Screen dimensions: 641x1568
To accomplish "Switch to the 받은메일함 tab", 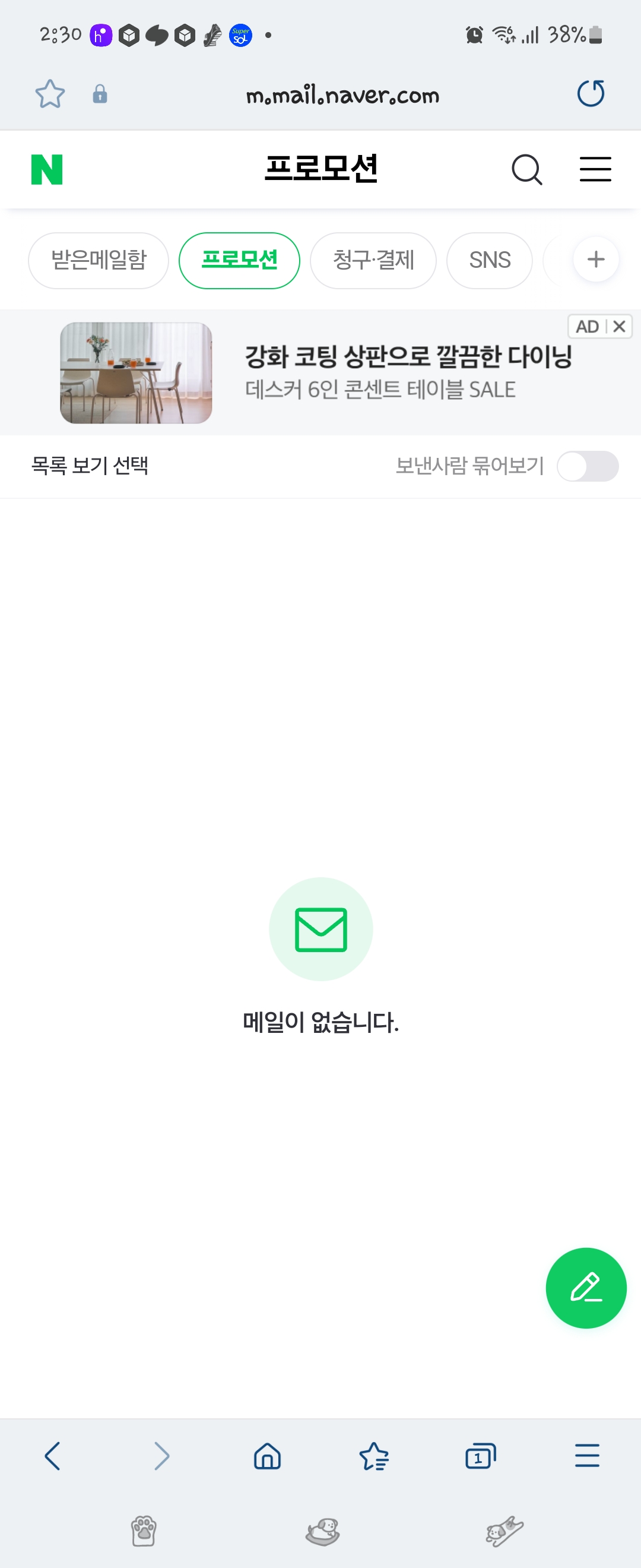I will 99,261.
